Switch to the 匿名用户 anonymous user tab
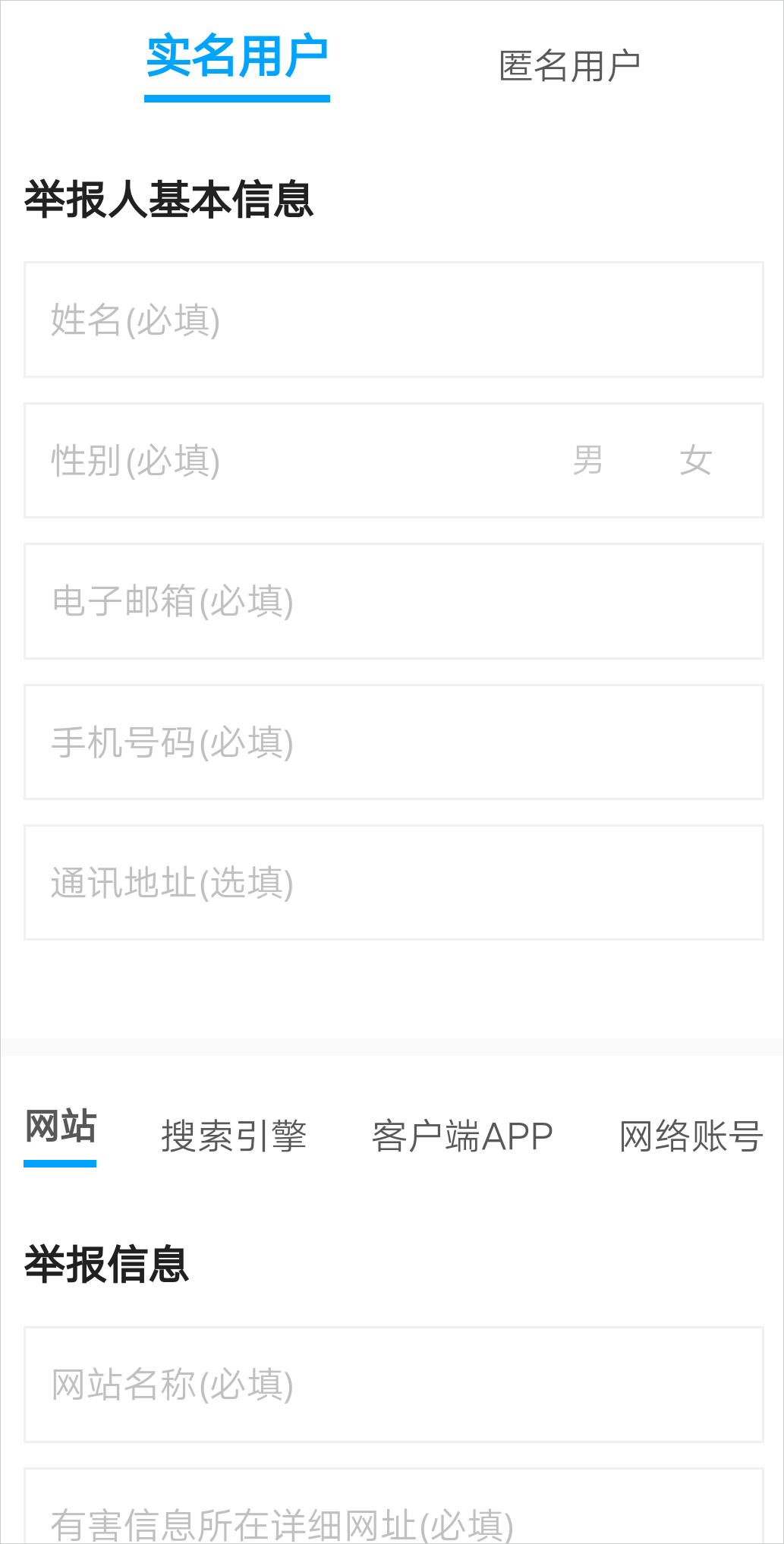The width and height of the screenshot is (784, 1544). tap(570, 64)
